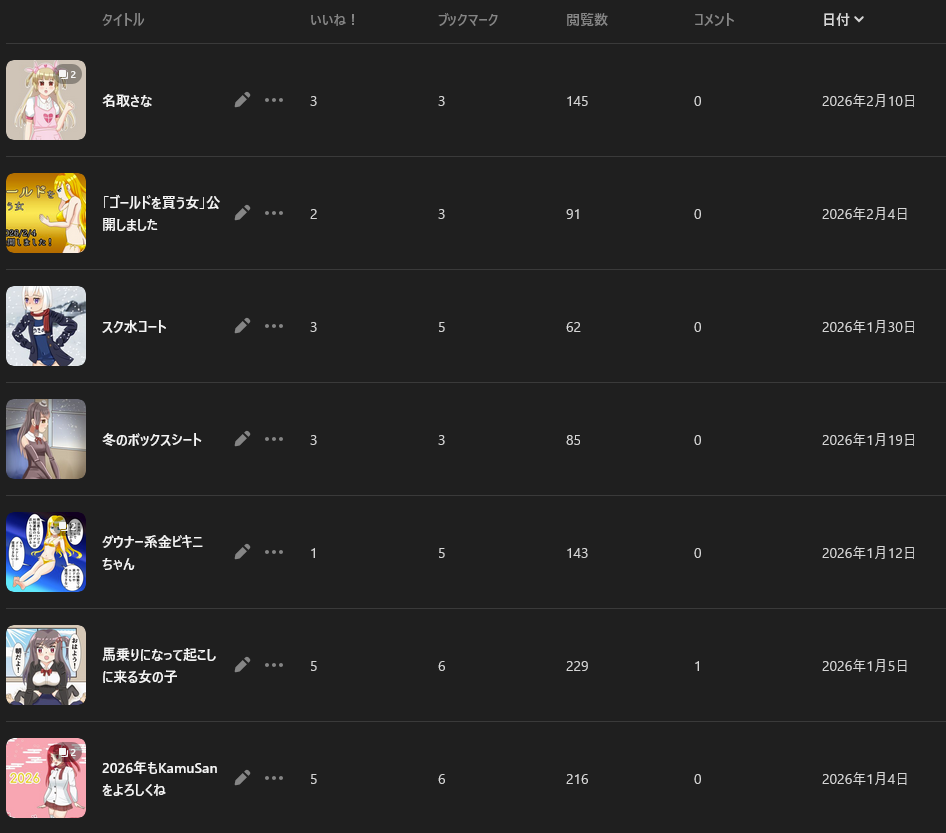Open the 2026年もKamuSanをよろしくね thumbnail
This screenshot has width=946, height=833.
pos(46,778)
